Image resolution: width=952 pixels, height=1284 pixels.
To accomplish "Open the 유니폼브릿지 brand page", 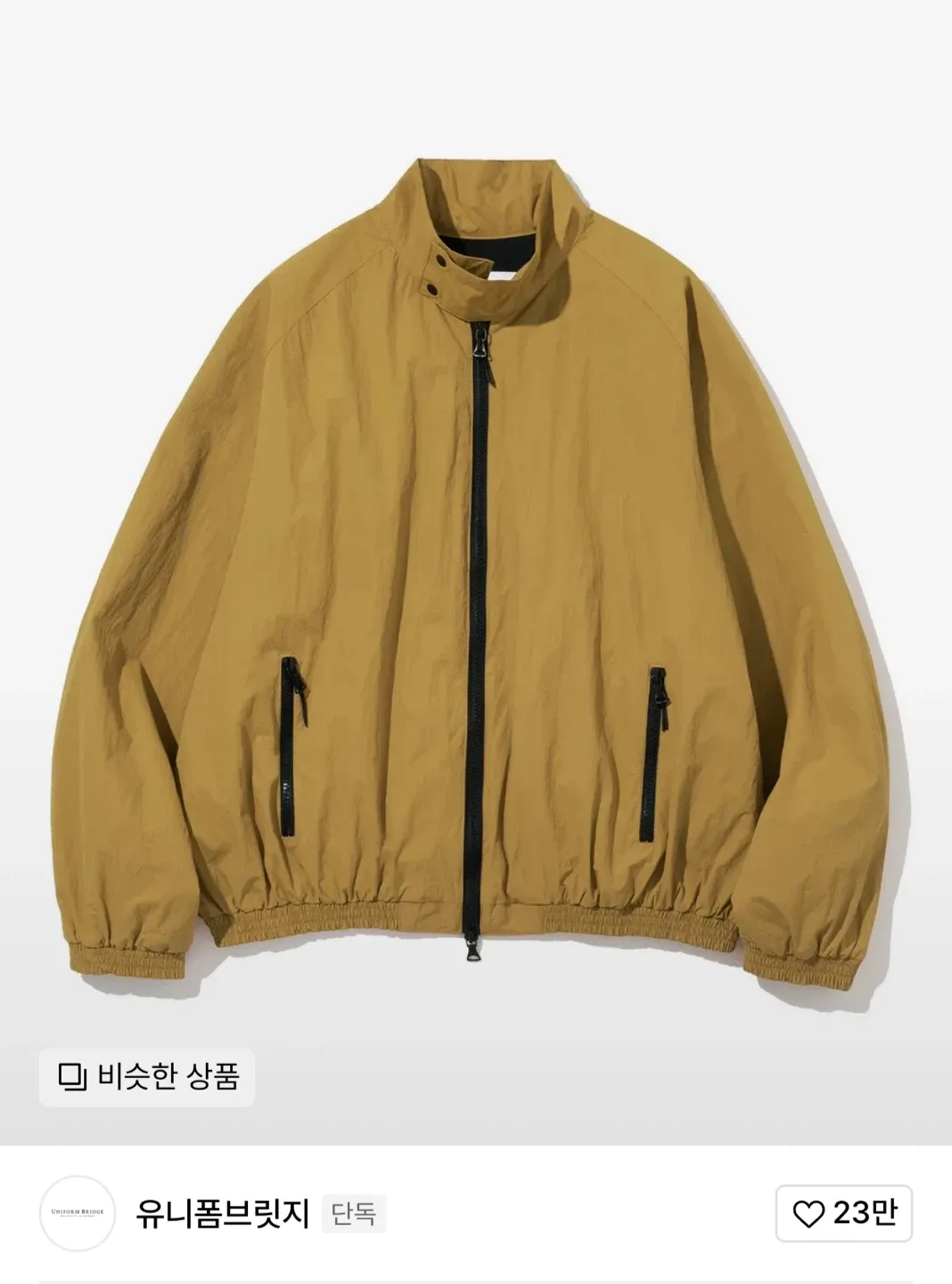I will coord(222,1214).
